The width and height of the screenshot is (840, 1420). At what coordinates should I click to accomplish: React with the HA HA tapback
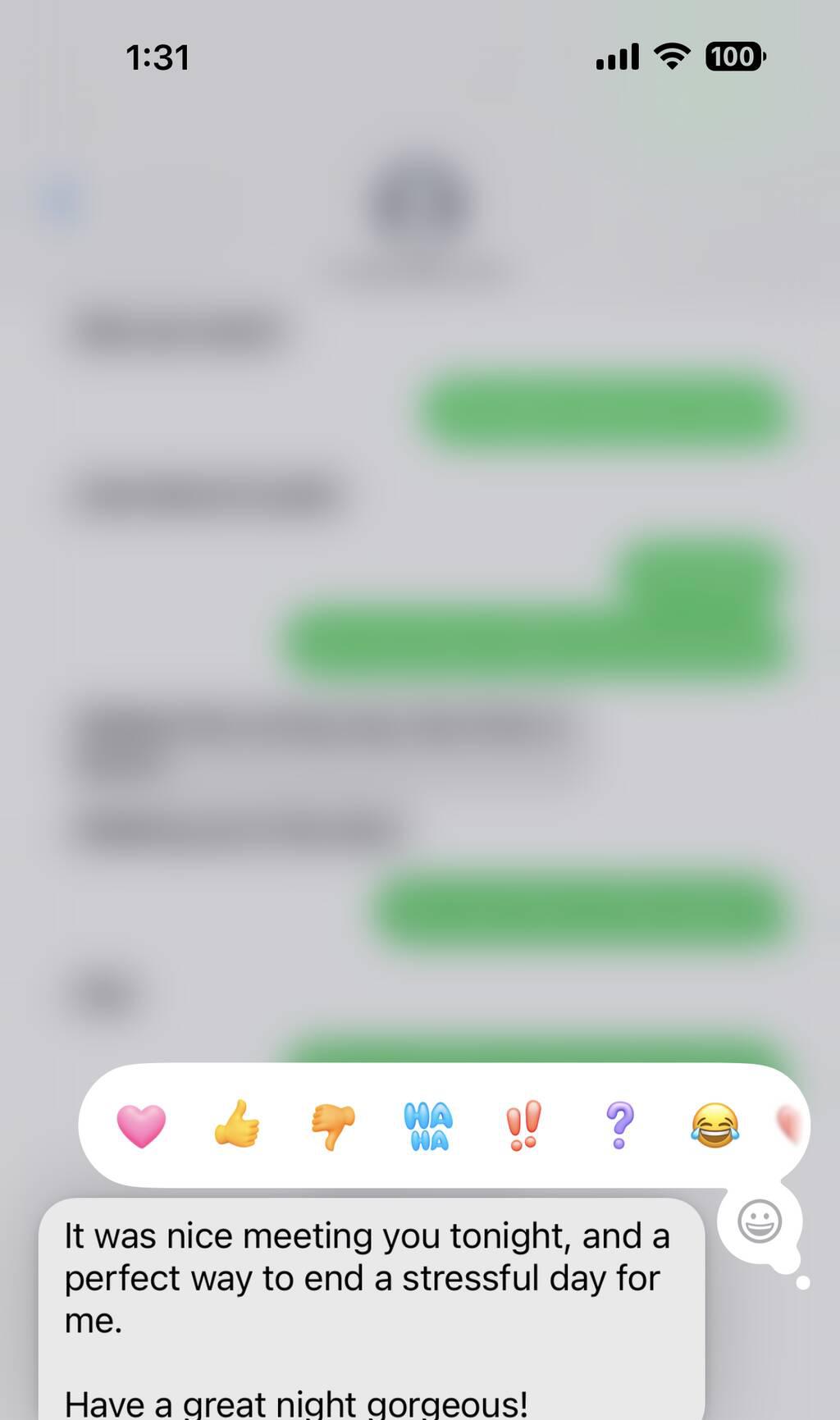(428, 1126)
